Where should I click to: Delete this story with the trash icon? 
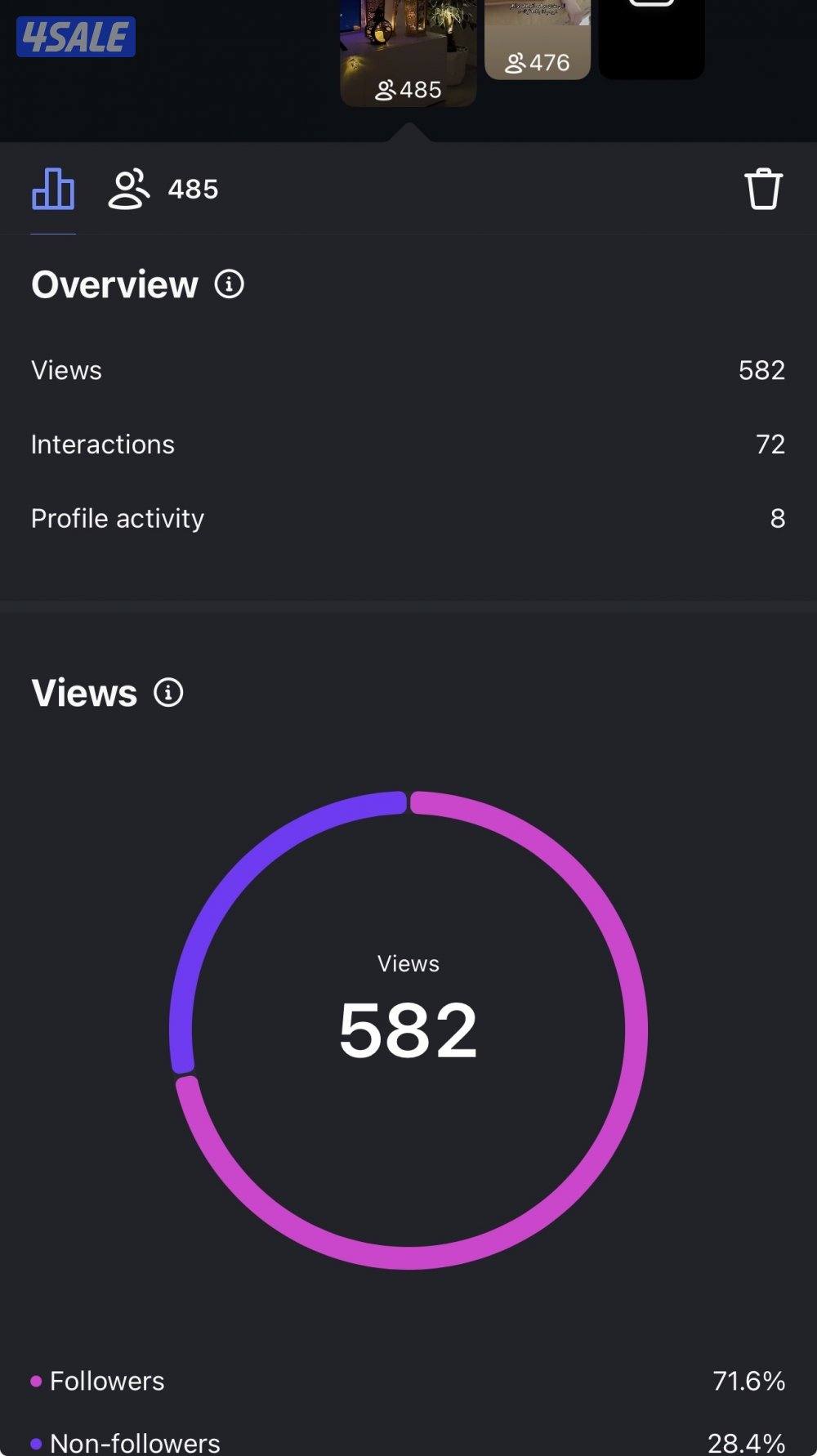pos(763,190)
